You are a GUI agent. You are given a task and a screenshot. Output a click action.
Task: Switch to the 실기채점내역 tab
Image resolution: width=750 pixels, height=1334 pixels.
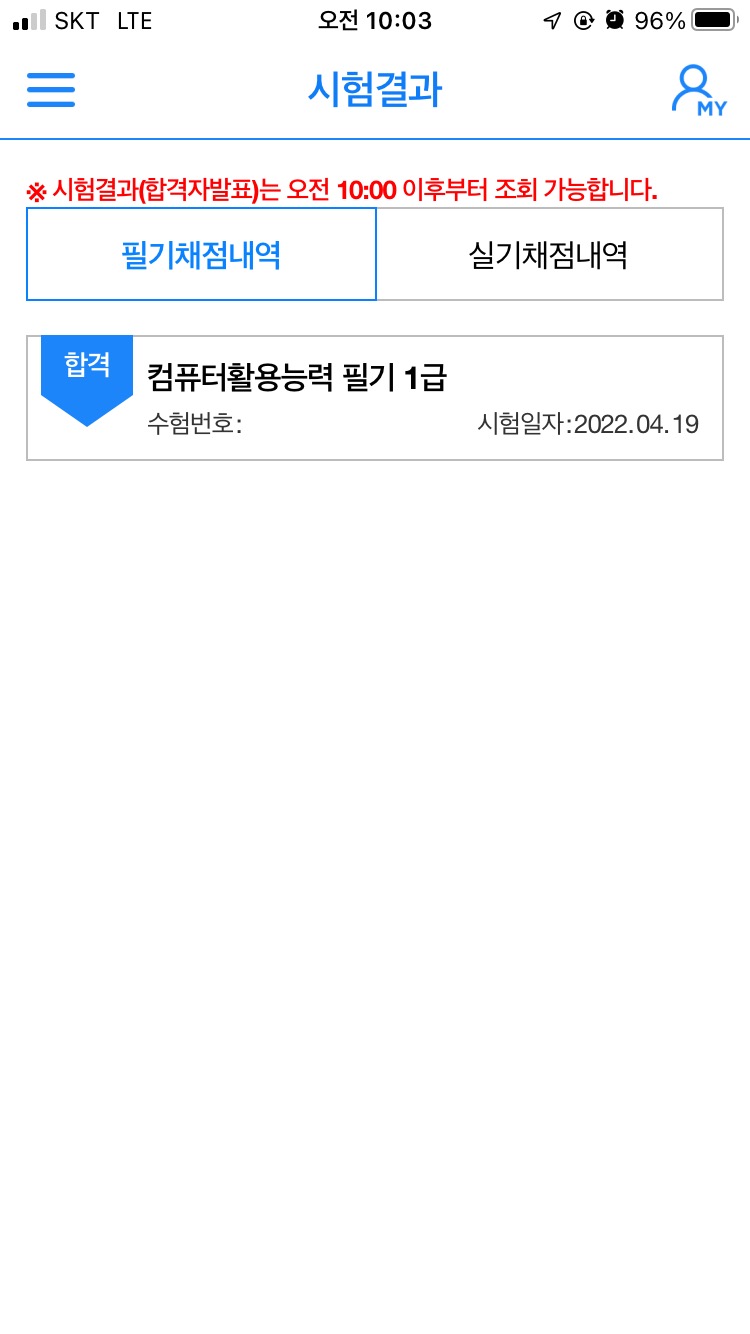point(549,254)
